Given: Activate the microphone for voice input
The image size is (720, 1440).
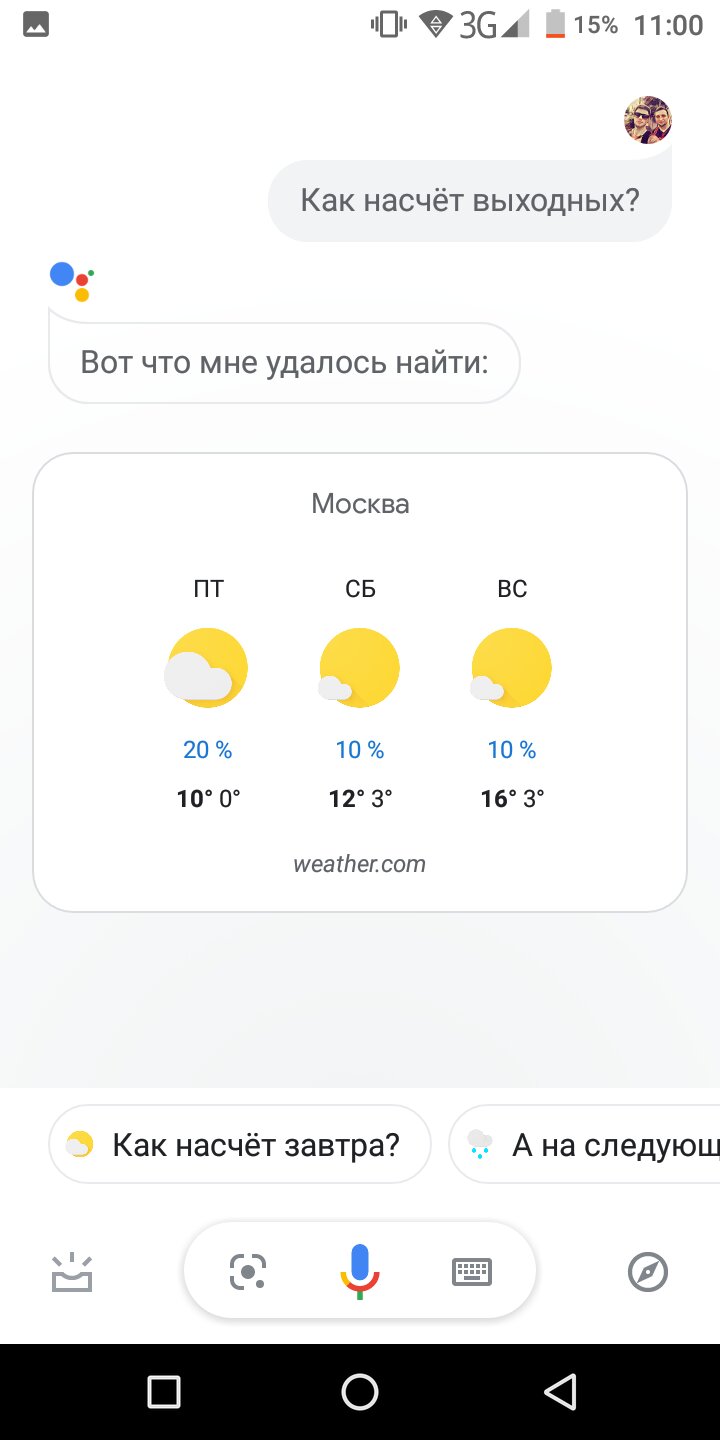Looking at the screenshot, I should [x=360, y=1272].
